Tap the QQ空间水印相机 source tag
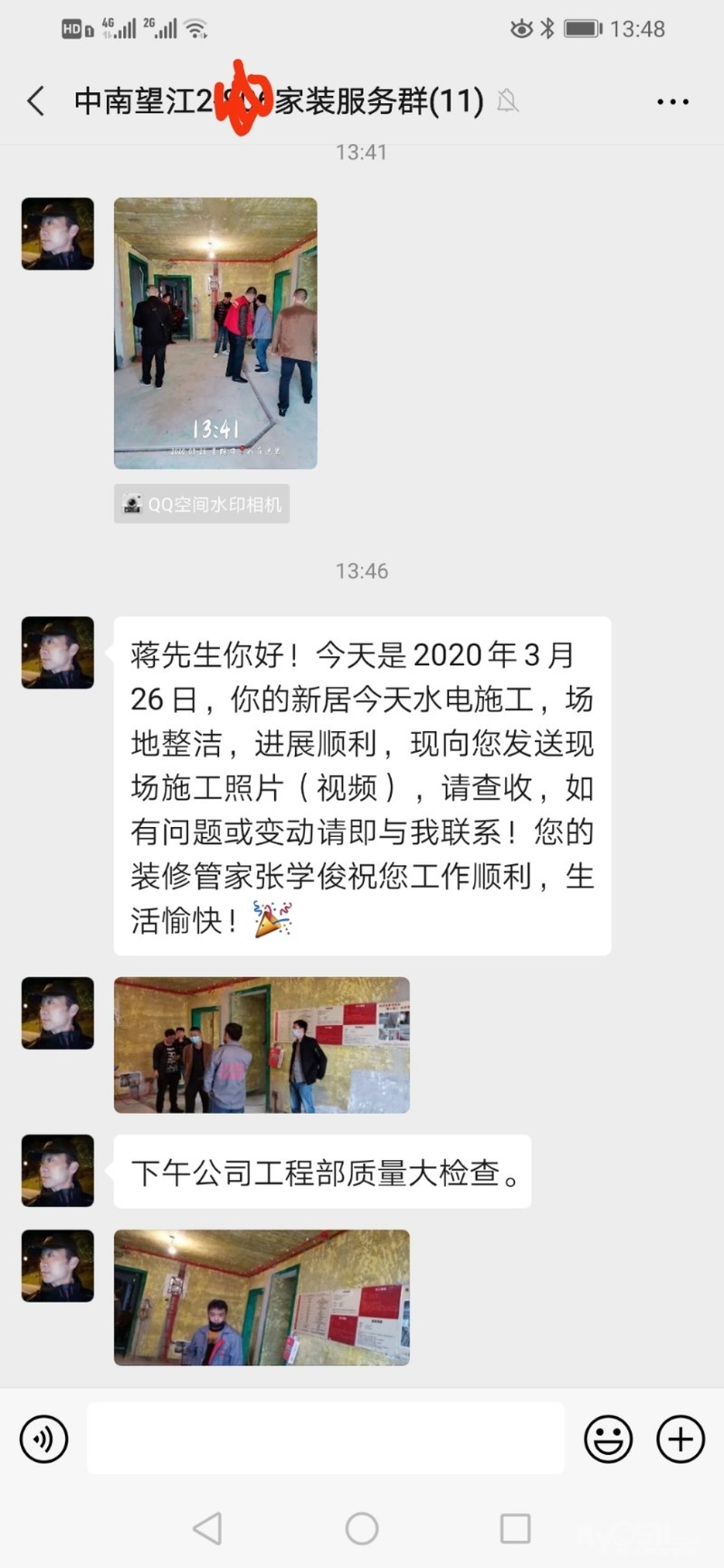Viewport: 724px width, 1568px height. 202,504
